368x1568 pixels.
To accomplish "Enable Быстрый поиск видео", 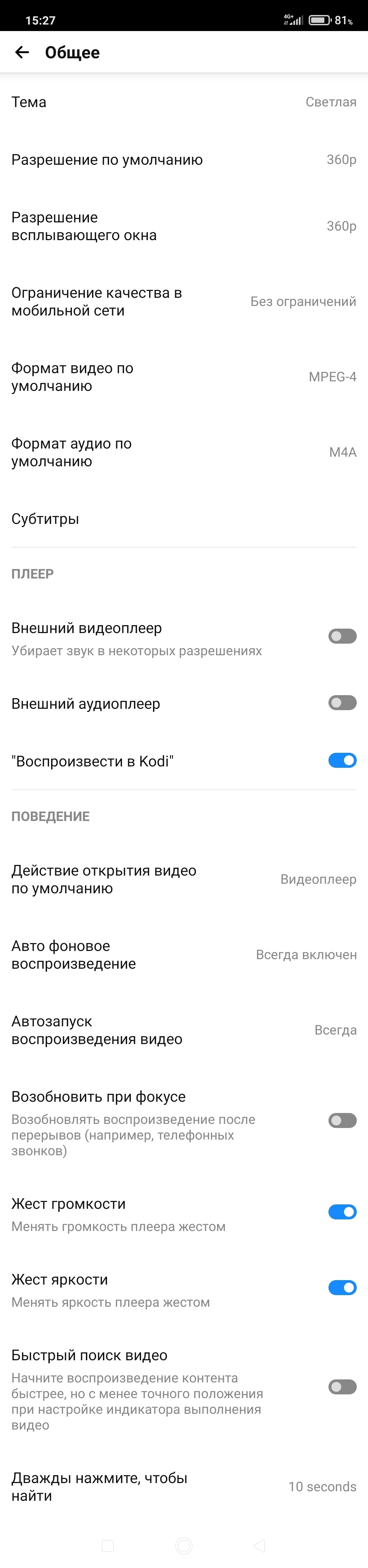I will (x=342, y=1387).
